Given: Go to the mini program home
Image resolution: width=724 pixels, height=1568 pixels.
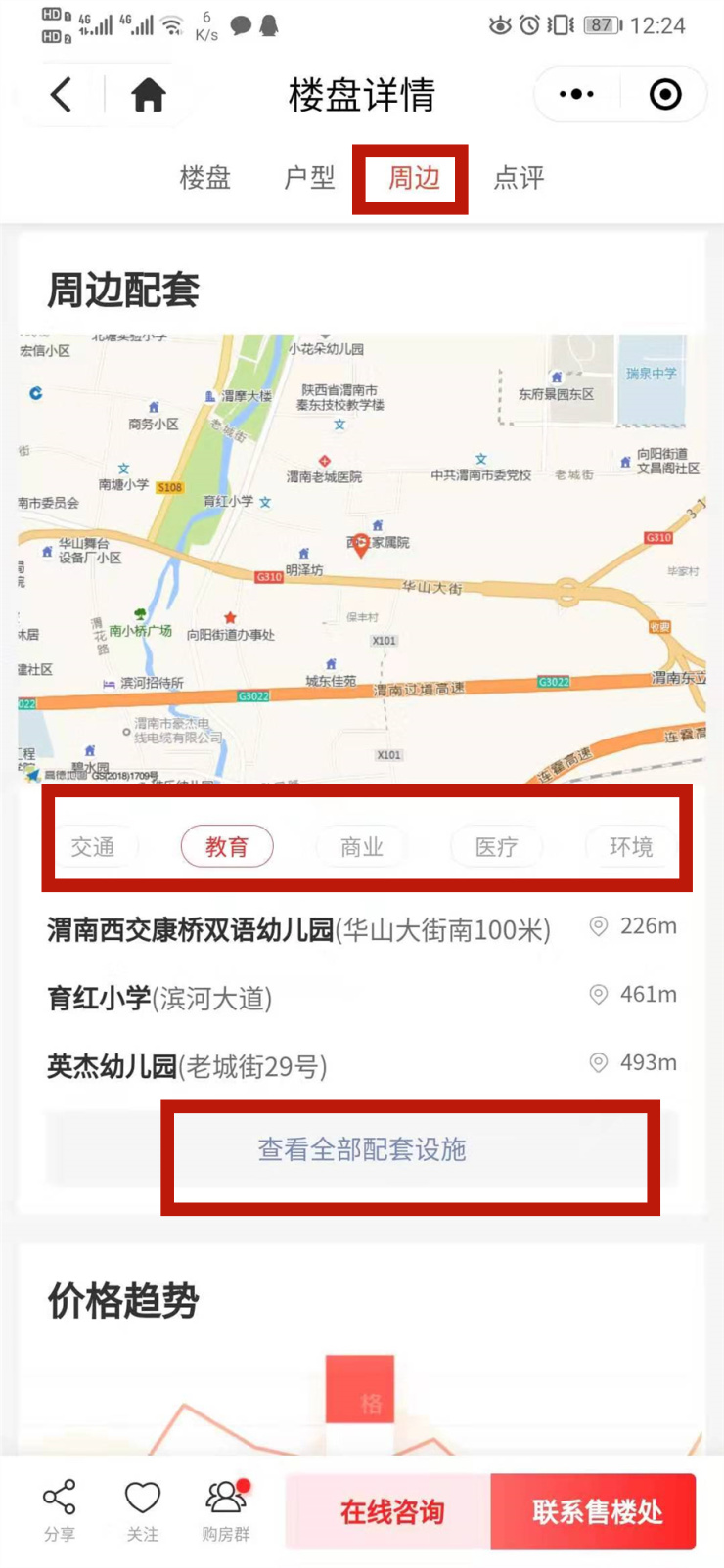Looking at the screenshot, I should point(149,95).
